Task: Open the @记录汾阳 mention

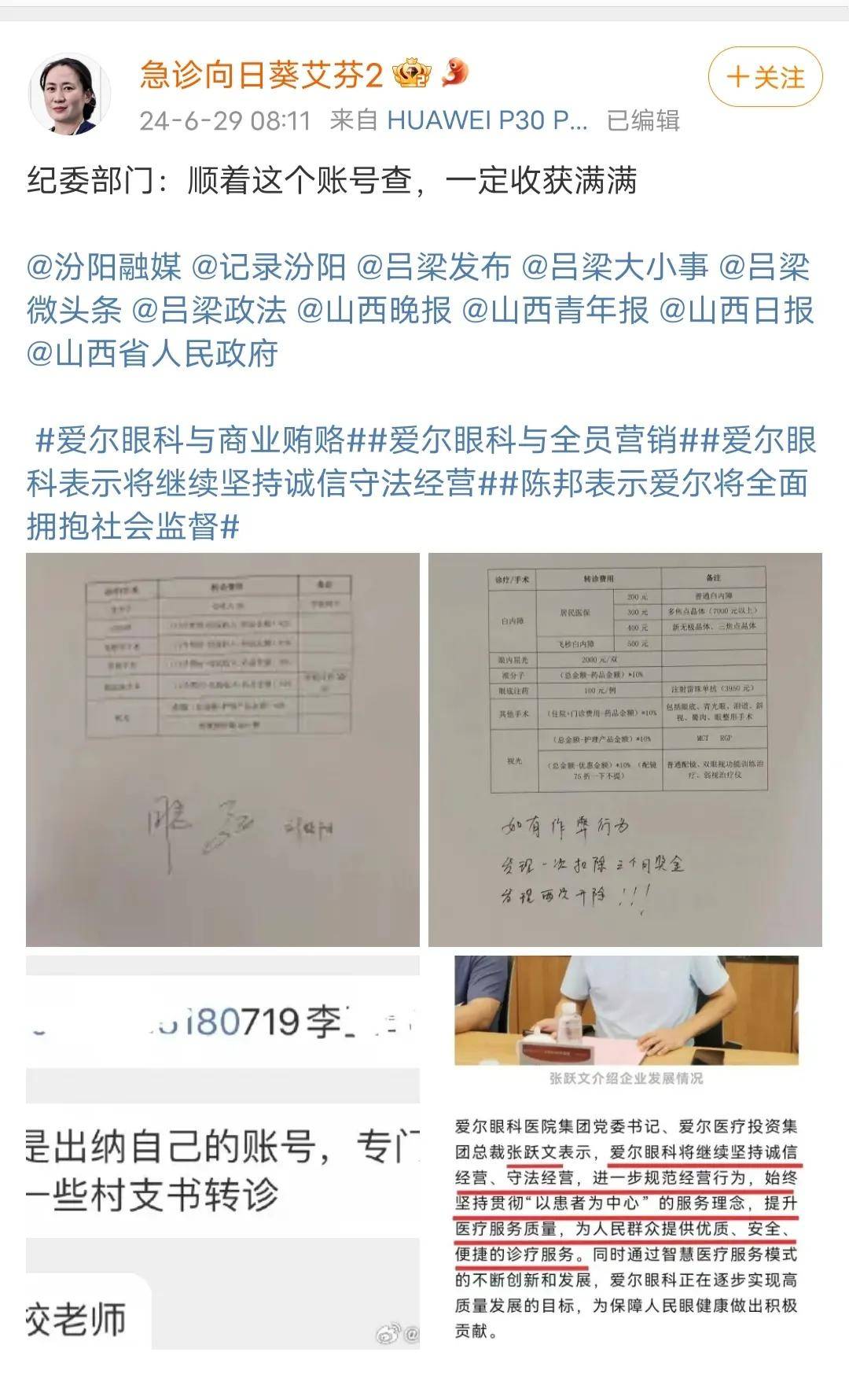Action: pos(269,267)
